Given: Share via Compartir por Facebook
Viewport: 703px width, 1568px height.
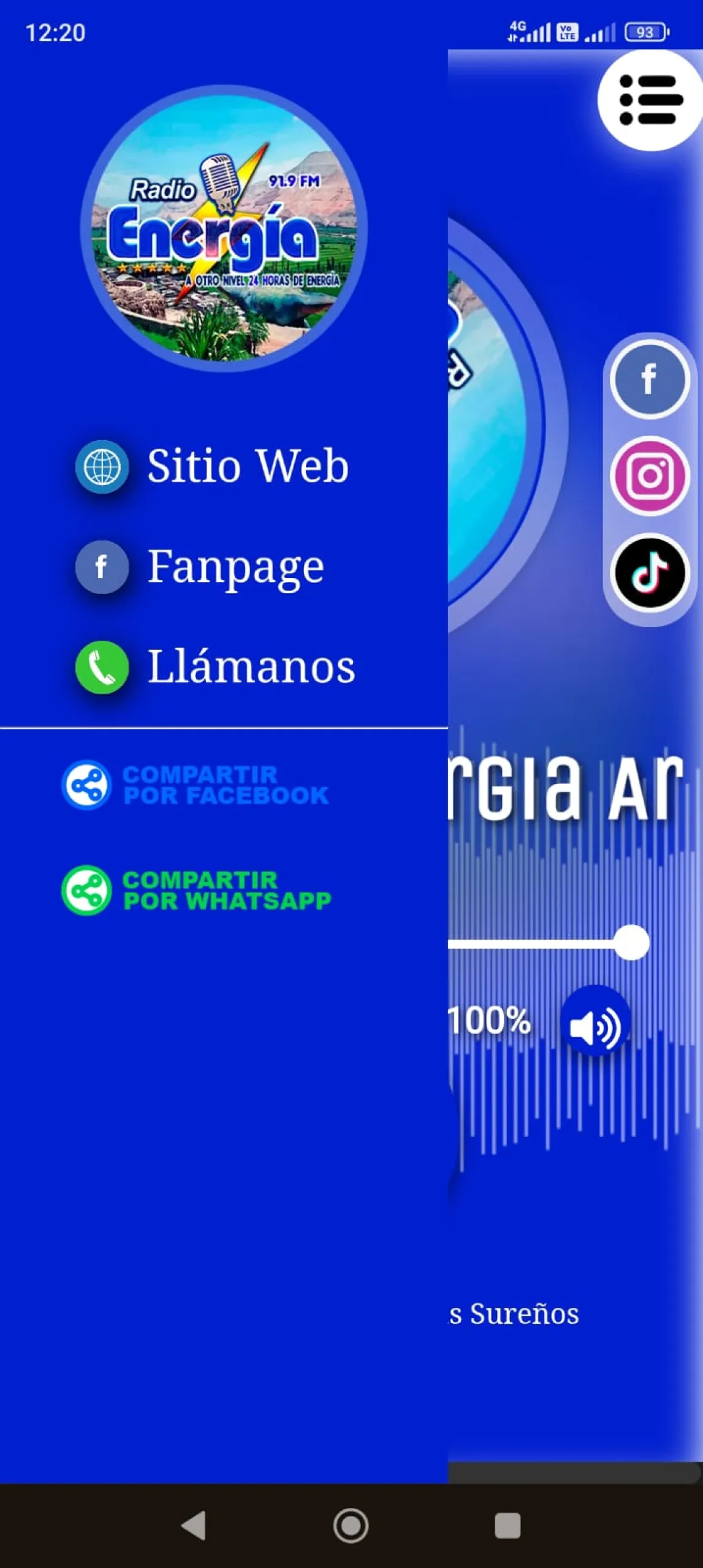Looking at the screenshot, I should pyautogui.click(x=196, y=785).
